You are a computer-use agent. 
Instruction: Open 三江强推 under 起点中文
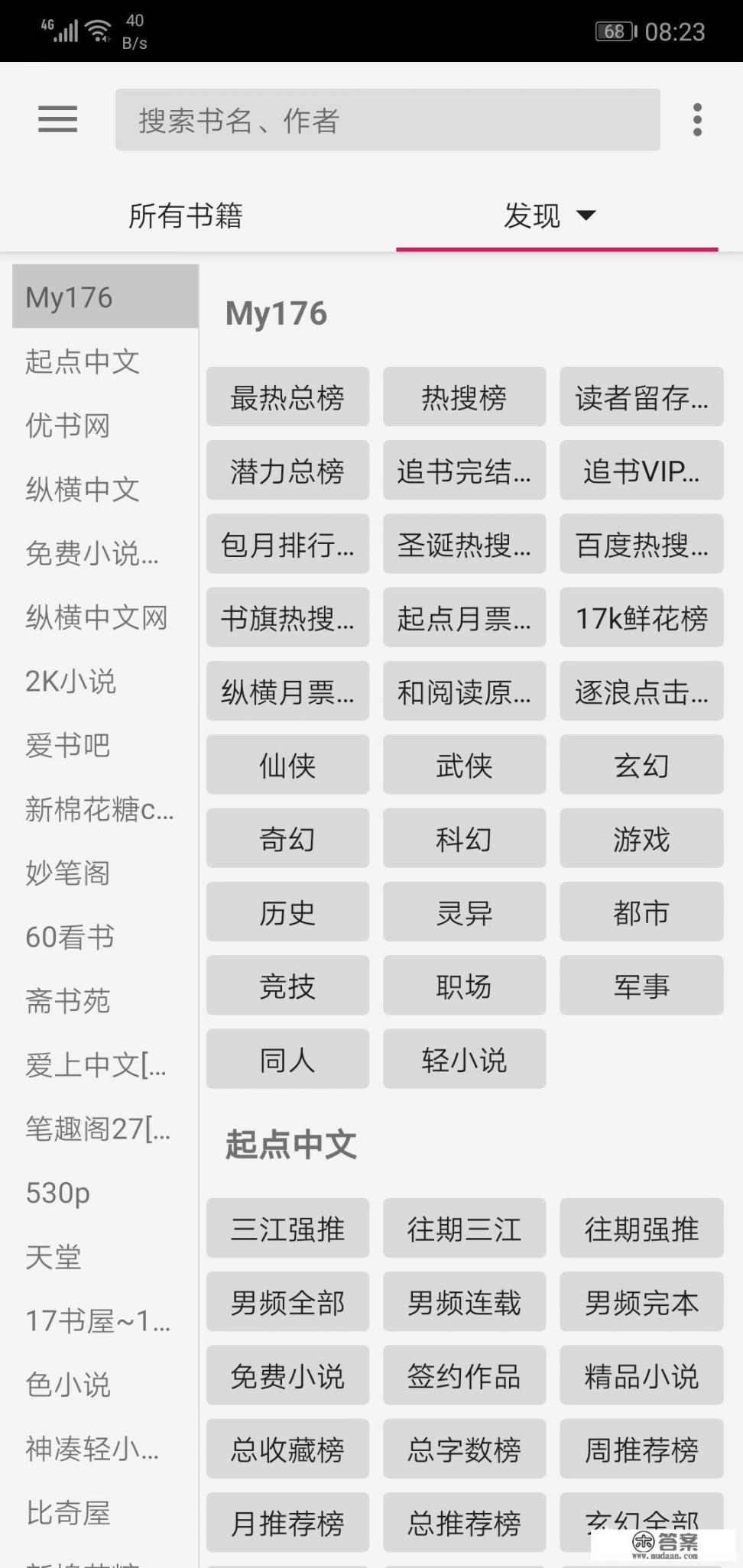287,1229
